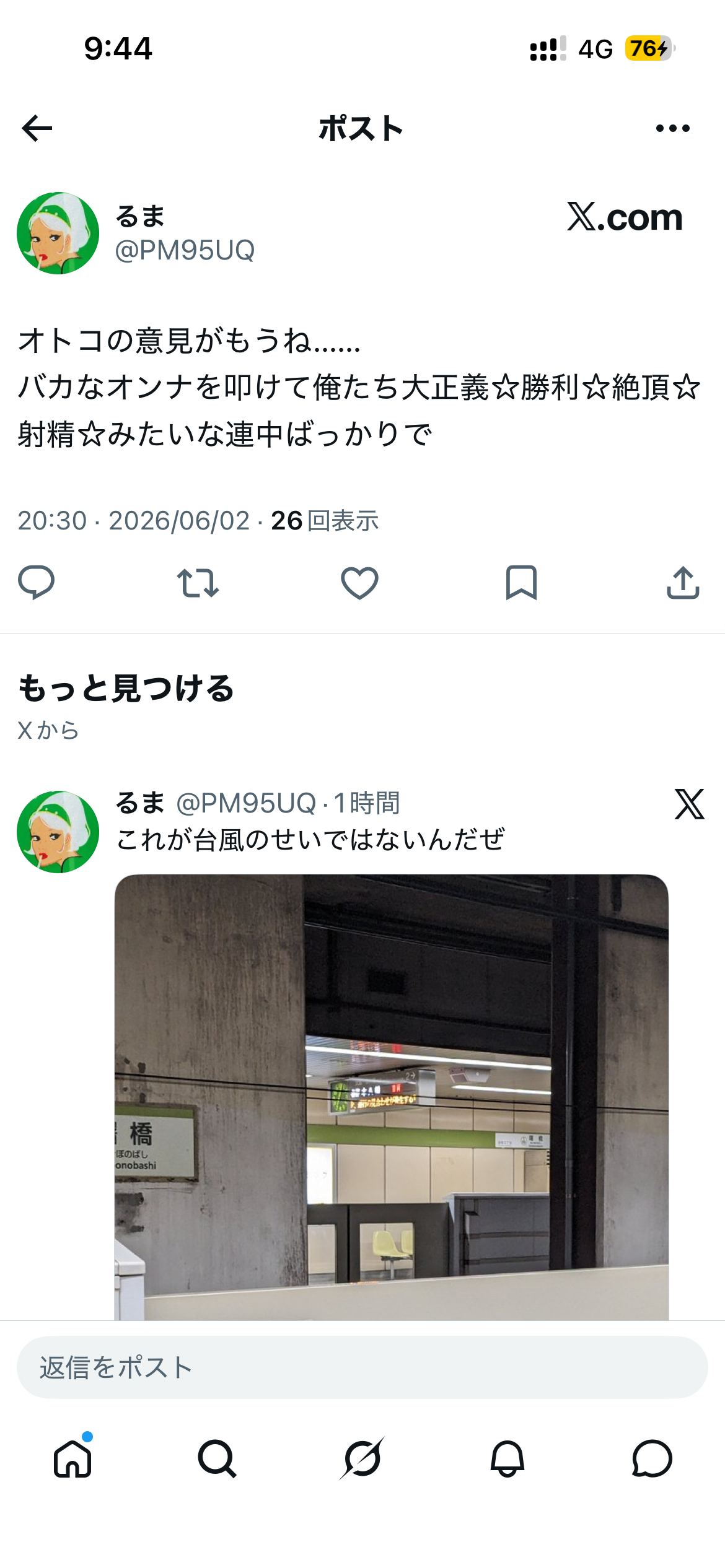Open the Notifications bell tab
725x1568 pixels.
[507, 1458]
